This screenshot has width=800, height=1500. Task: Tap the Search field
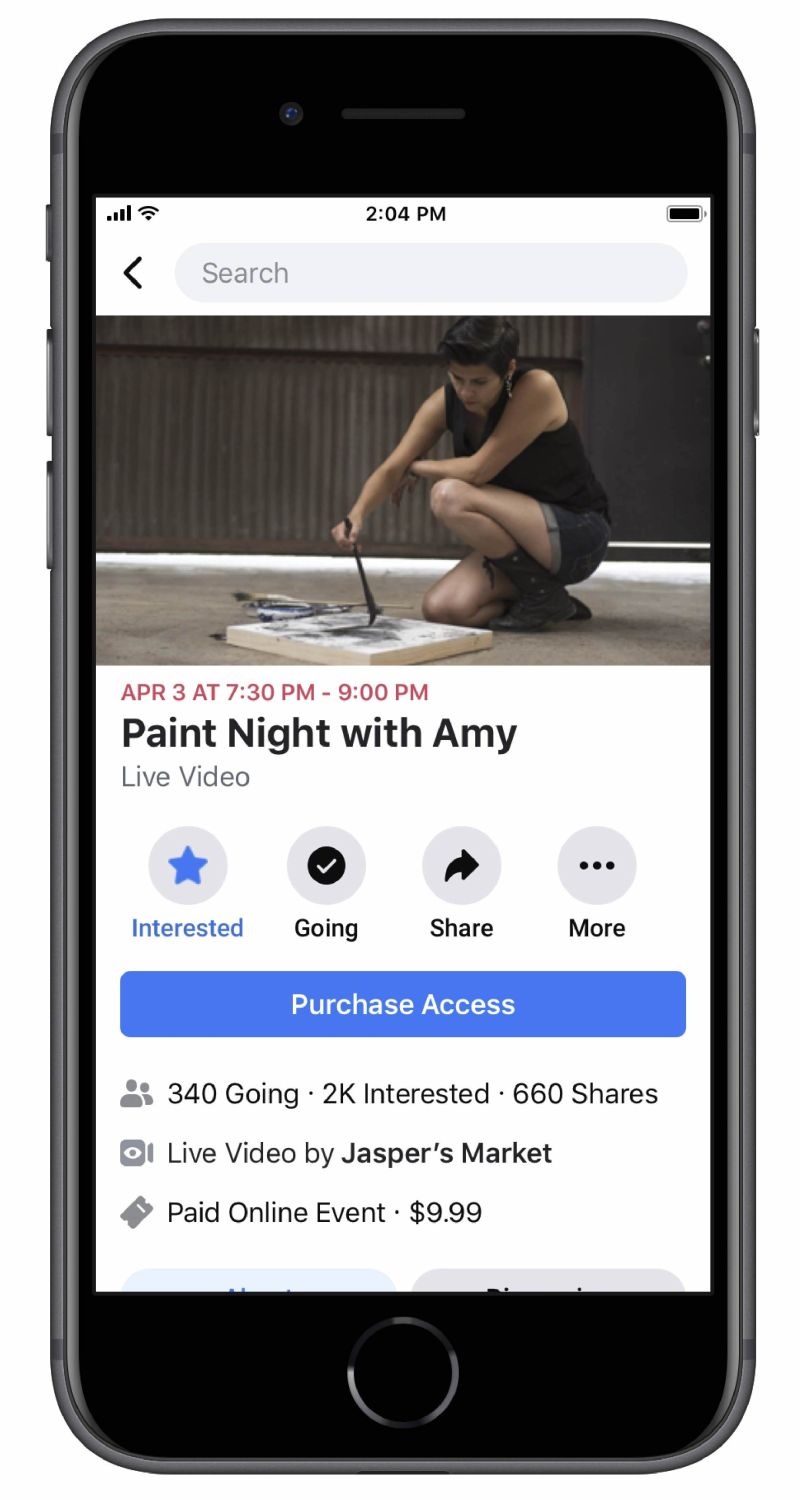coord(431,273)
